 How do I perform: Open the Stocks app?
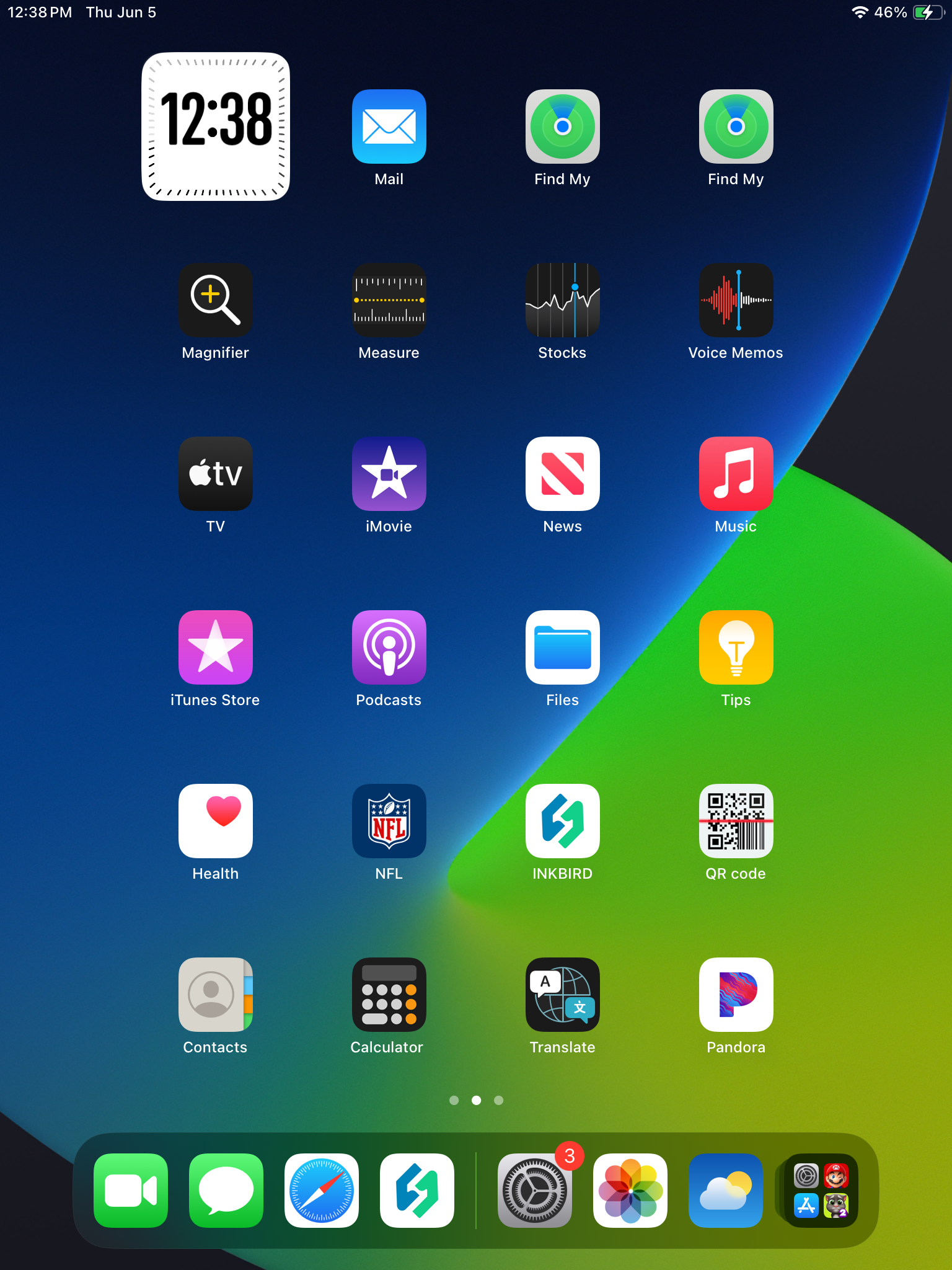pyautogui.click(x=562, y=300)
